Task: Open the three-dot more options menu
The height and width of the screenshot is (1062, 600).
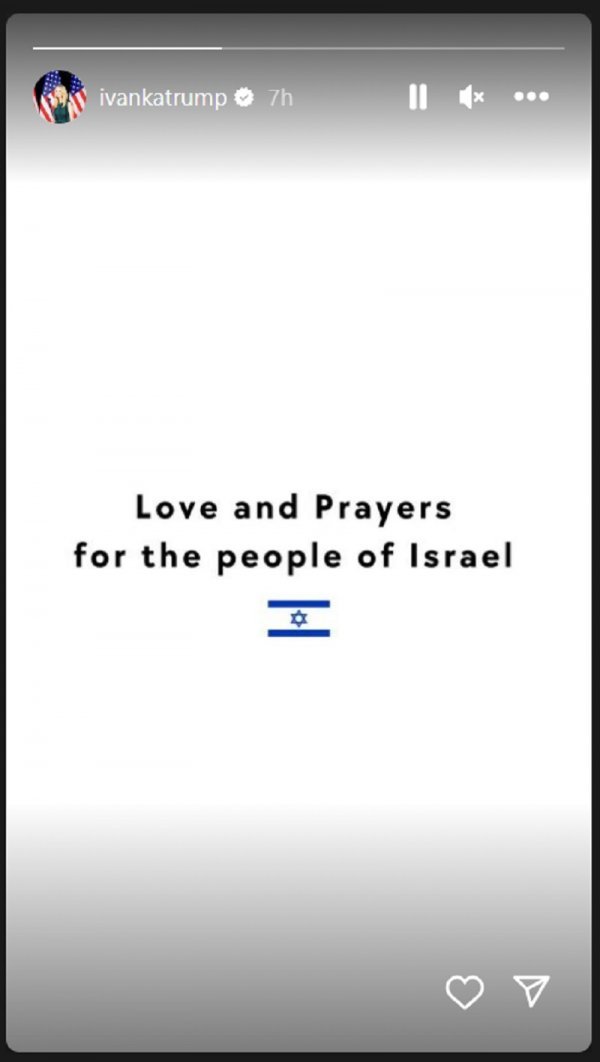Action: click(x=531, y=97)
